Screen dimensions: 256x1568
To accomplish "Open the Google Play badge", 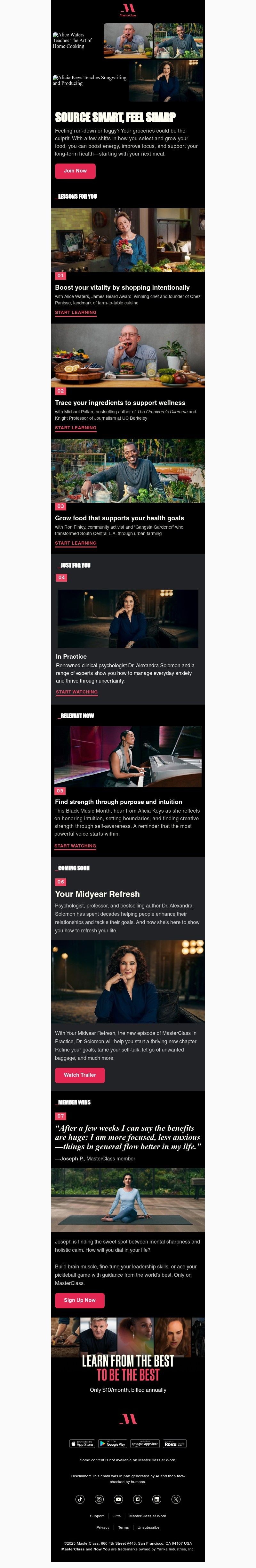I will coord(113,1444).
